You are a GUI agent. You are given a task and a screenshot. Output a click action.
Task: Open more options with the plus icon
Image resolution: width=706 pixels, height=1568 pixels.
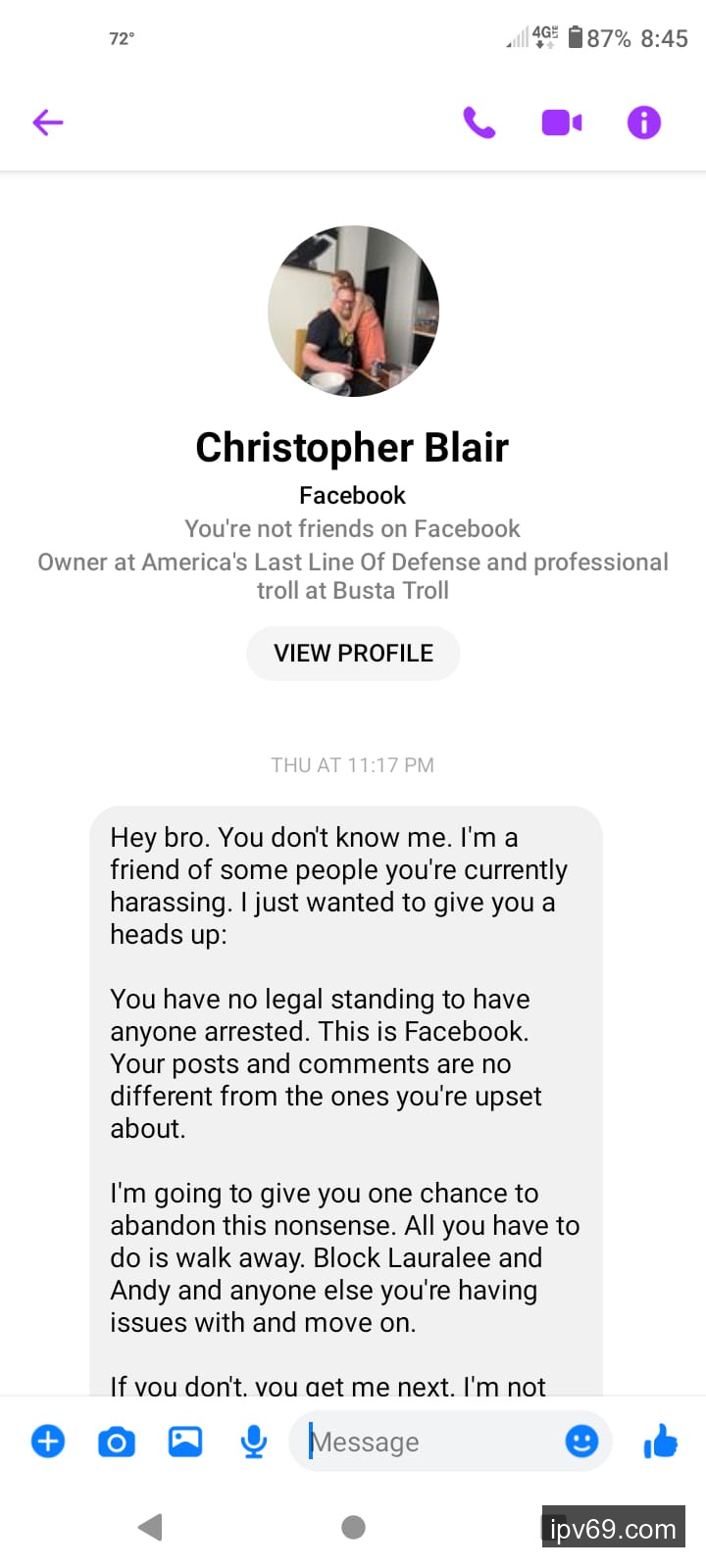pyautogui.click(x=48, y=1442)
